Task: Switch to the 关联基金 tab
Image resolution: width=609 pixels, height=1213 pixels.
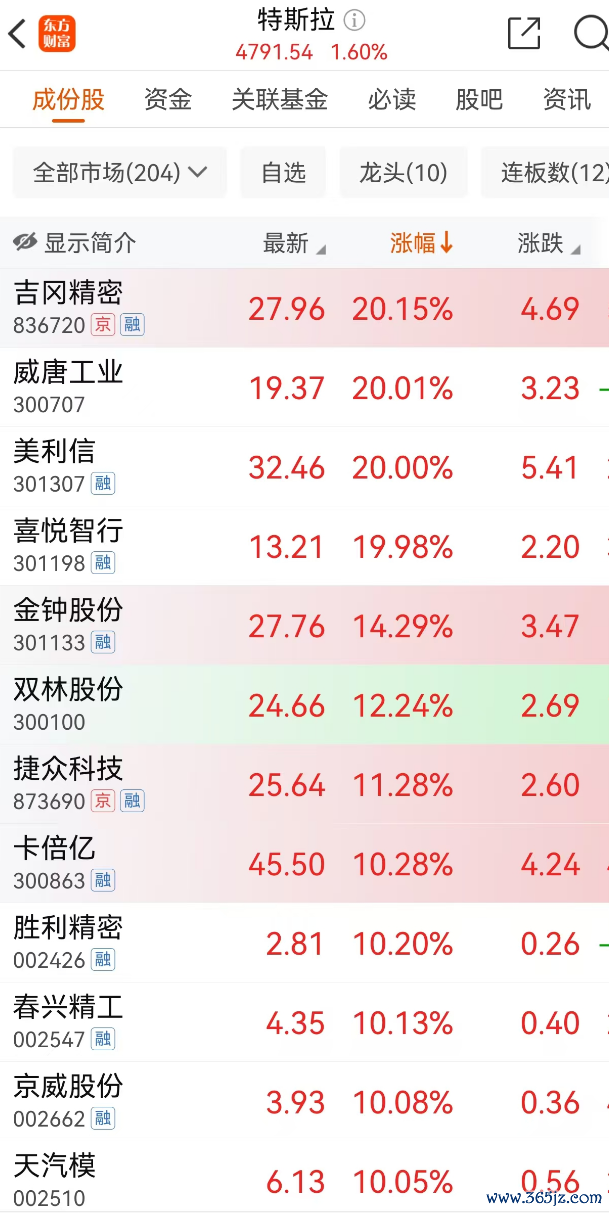Action: click(280, 100)
